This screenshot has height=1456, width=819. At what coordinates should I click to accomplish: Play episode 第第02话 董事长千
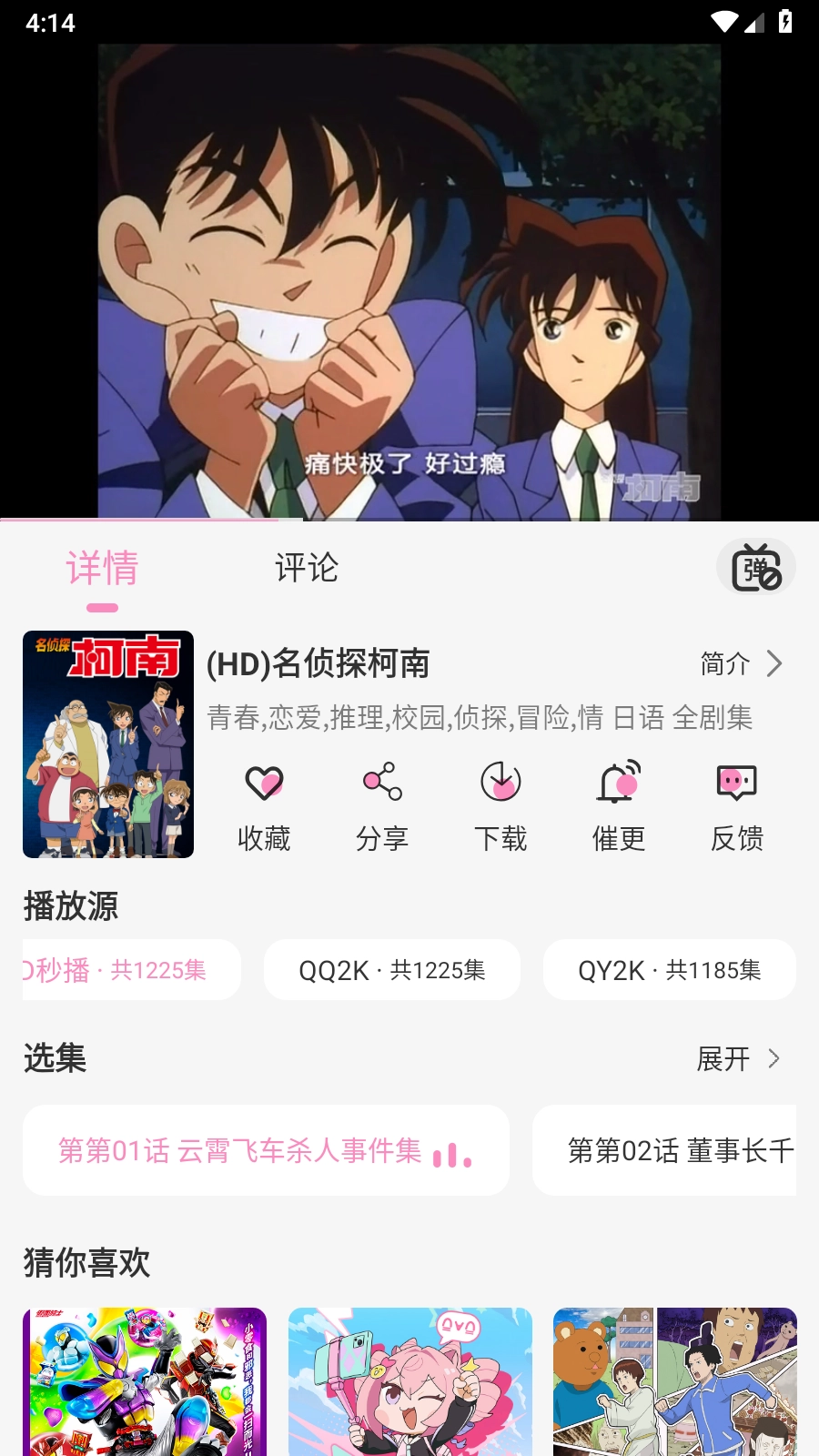point(664,1150)
